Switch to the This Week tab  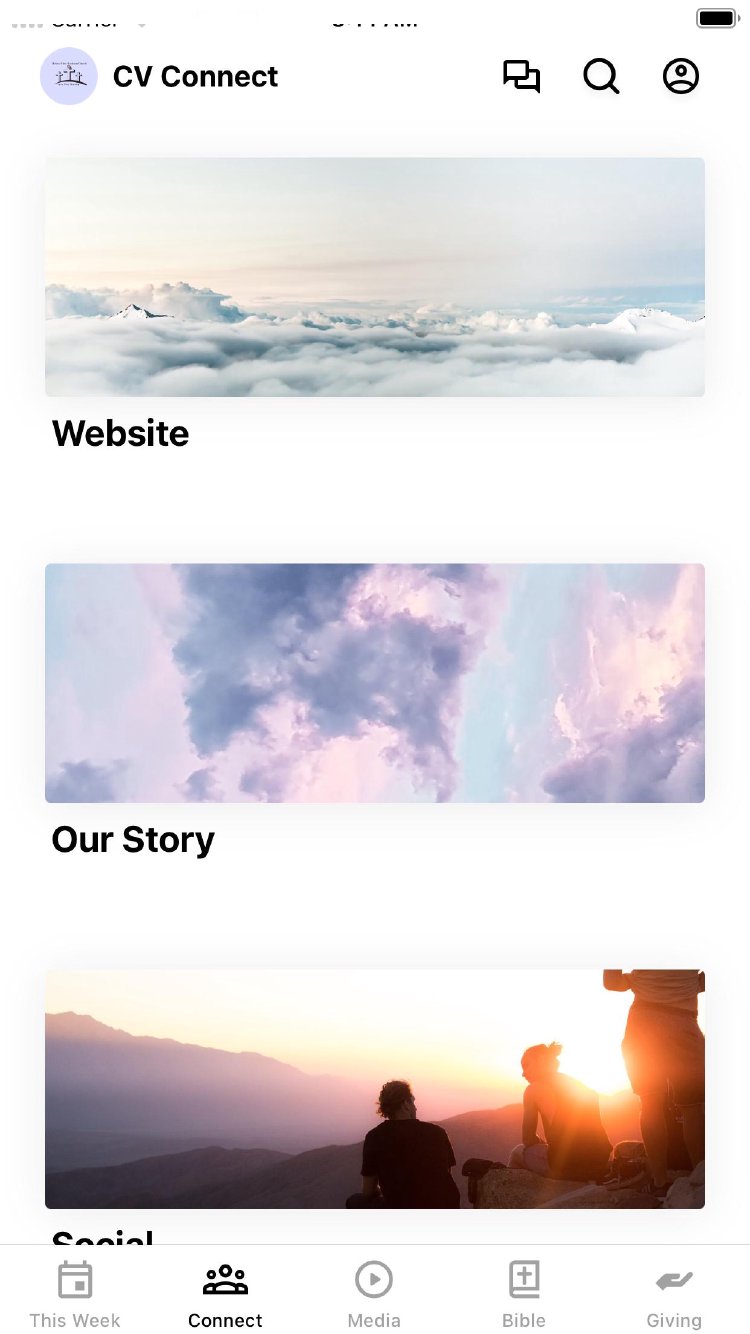(75, 1293)
